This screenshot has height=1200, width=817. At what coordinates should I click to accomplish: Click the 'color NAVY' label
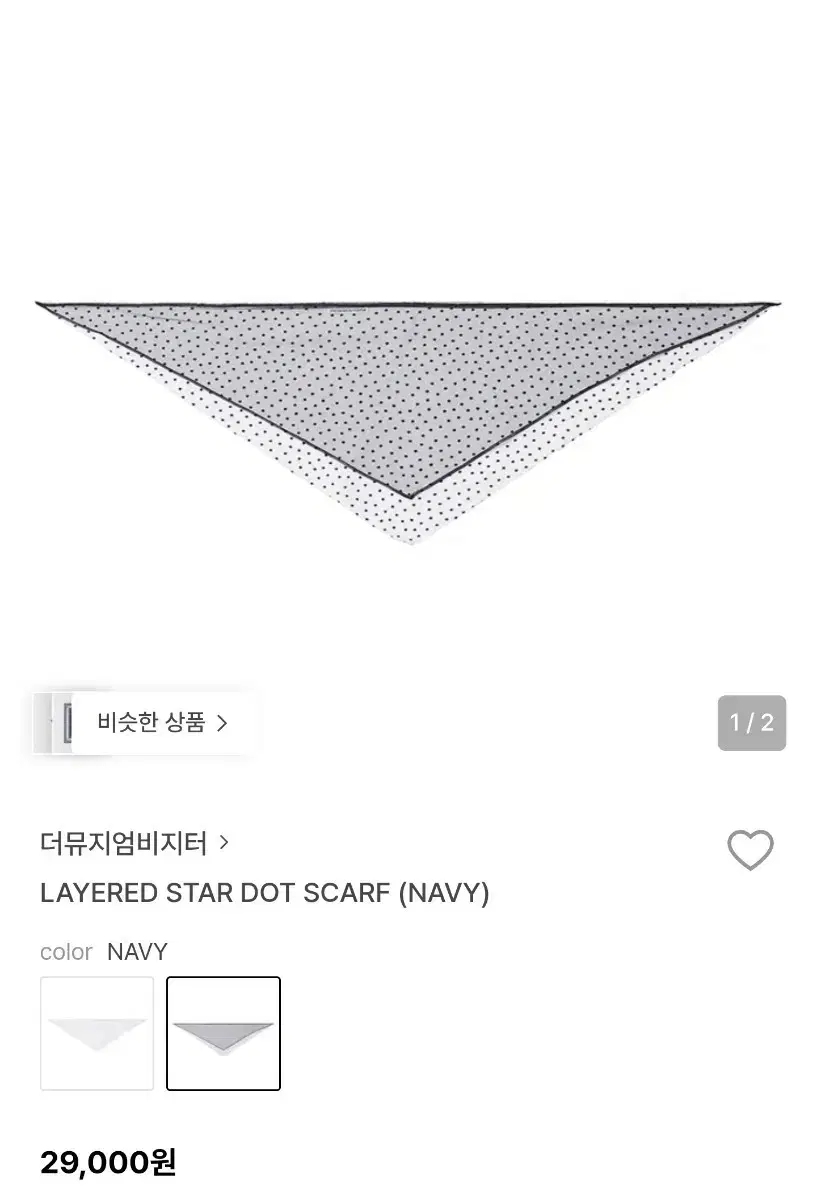click(x=104, y=951)
